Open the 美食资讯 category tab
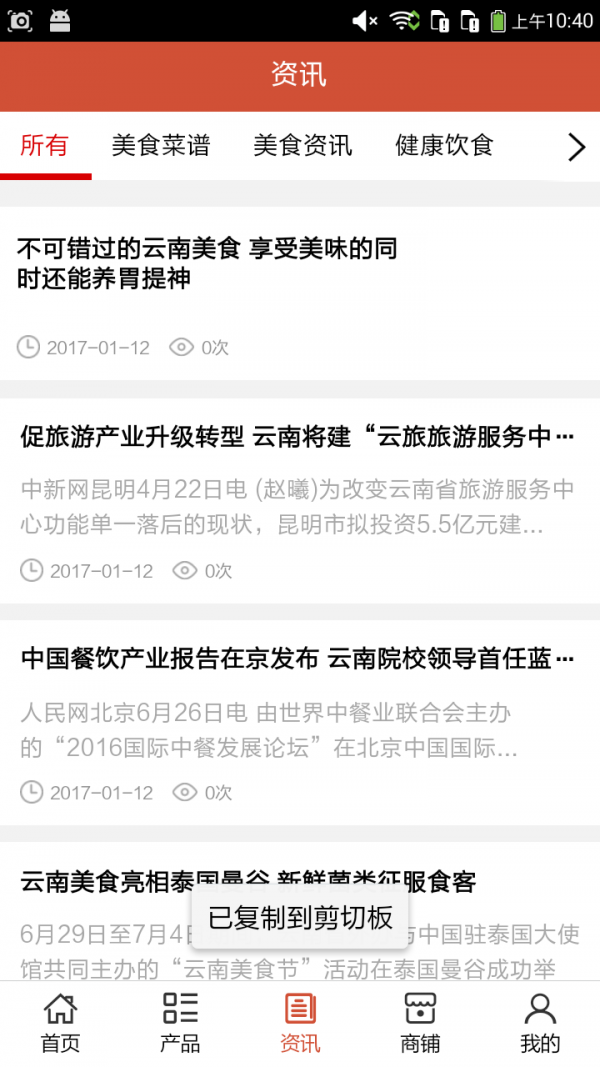Viewport: 600px width, 1067px height. point(302,146)
